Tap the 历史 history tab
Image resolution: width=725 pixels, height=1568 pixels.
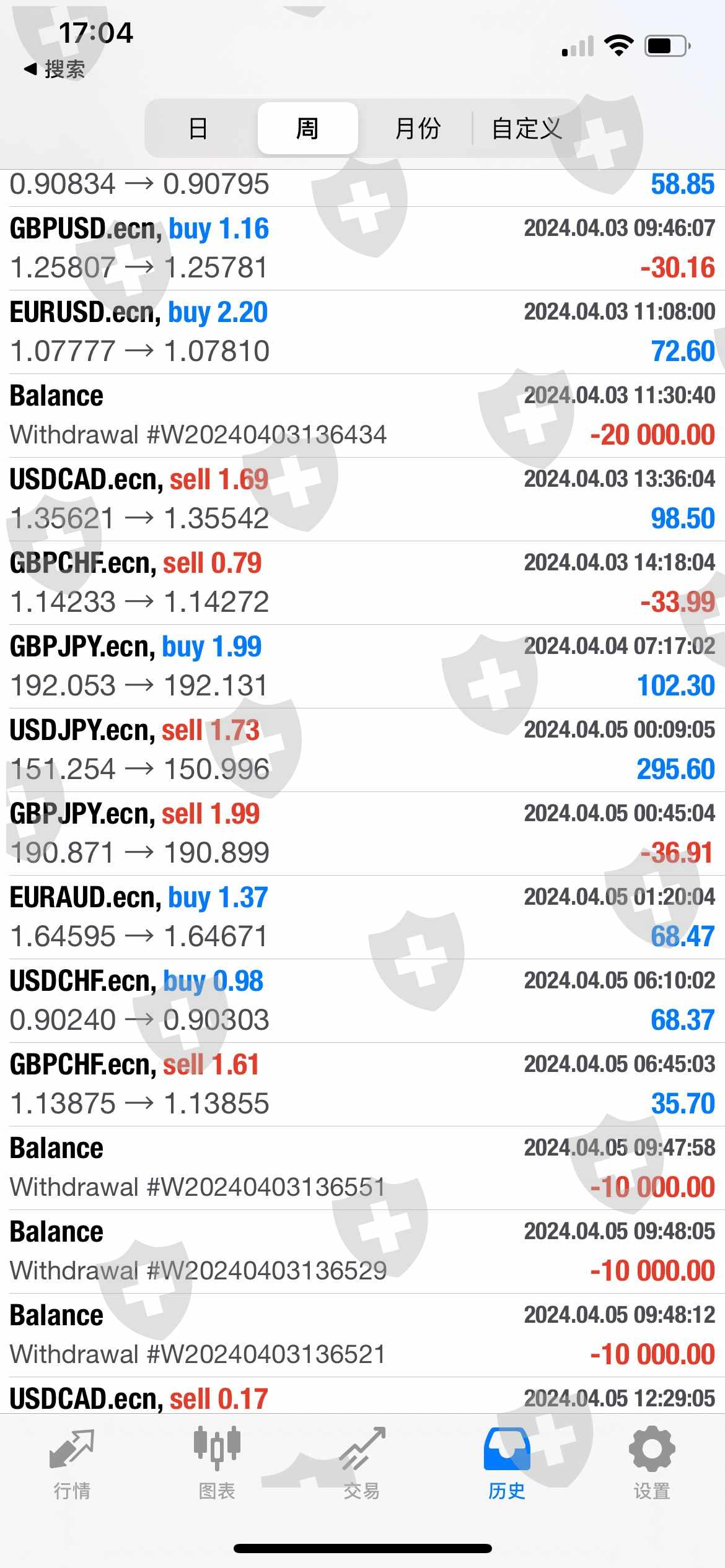(507, 1463)
